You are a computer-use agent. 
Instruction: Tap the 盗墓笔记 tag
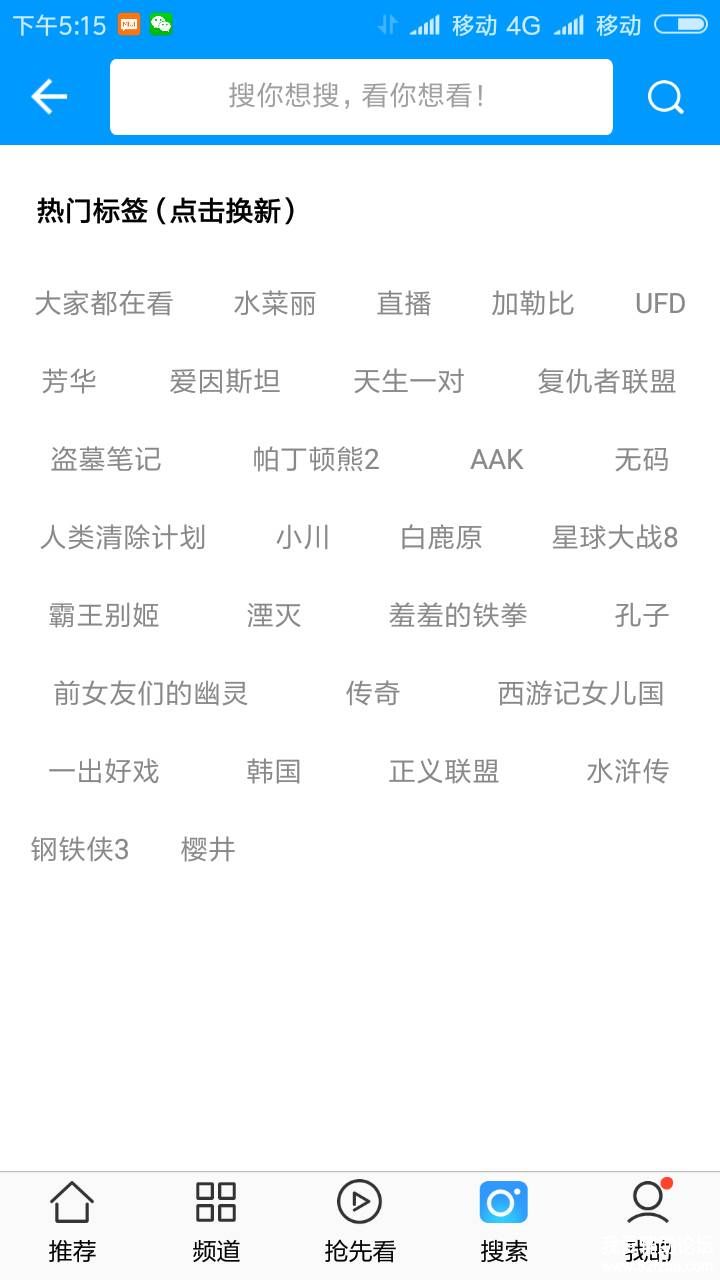[x=106, y=459]
